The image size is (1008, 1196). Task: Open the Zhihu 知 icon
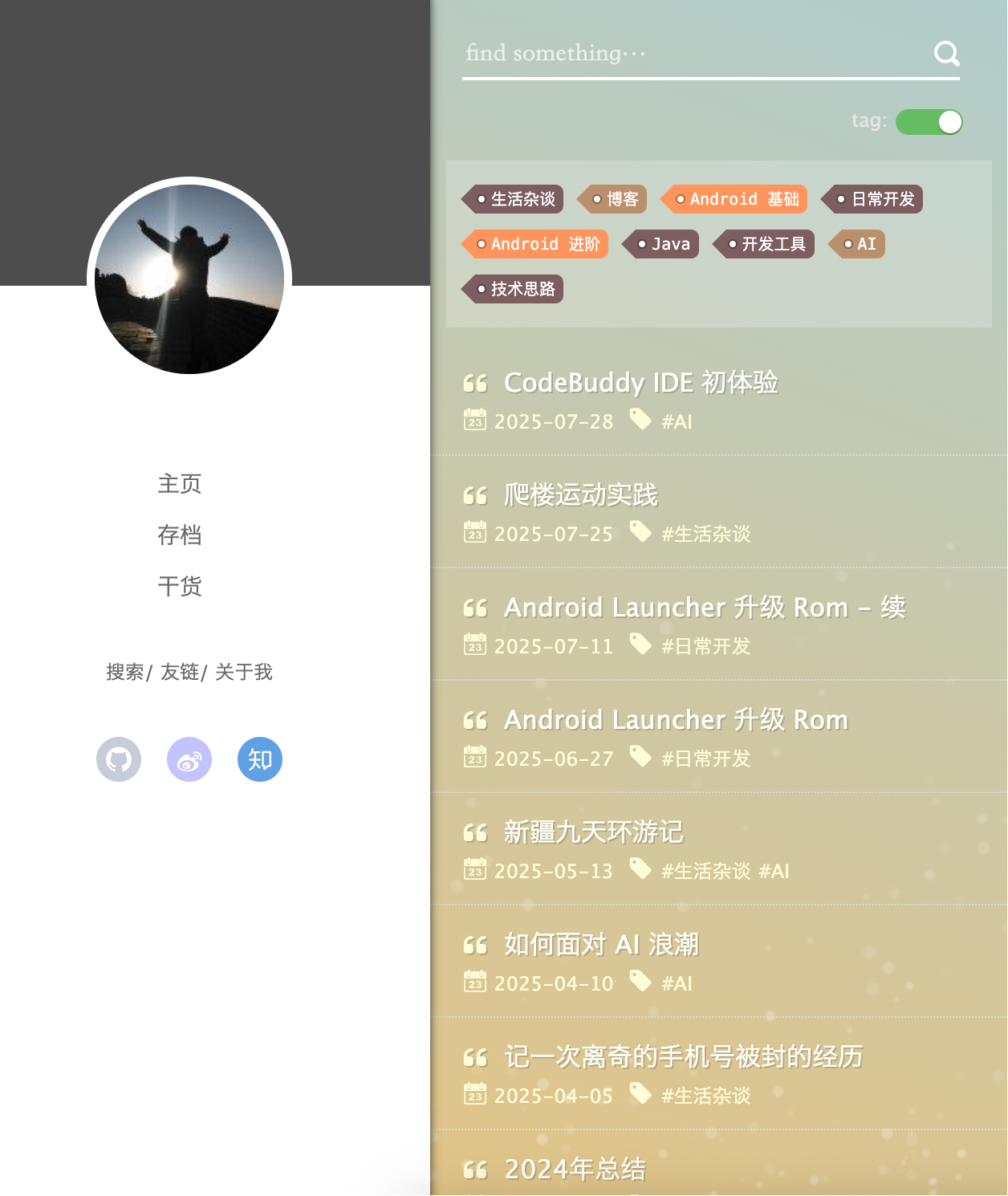260,759
